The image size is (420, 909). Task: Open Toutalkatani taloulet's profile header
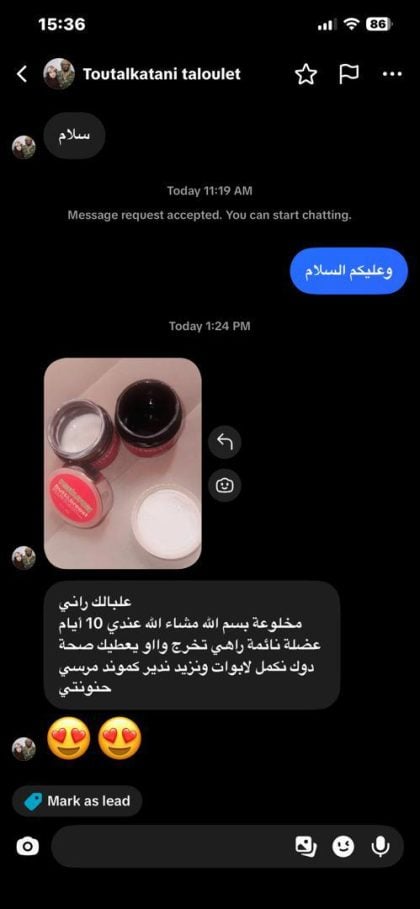click(x=142, y=74)
